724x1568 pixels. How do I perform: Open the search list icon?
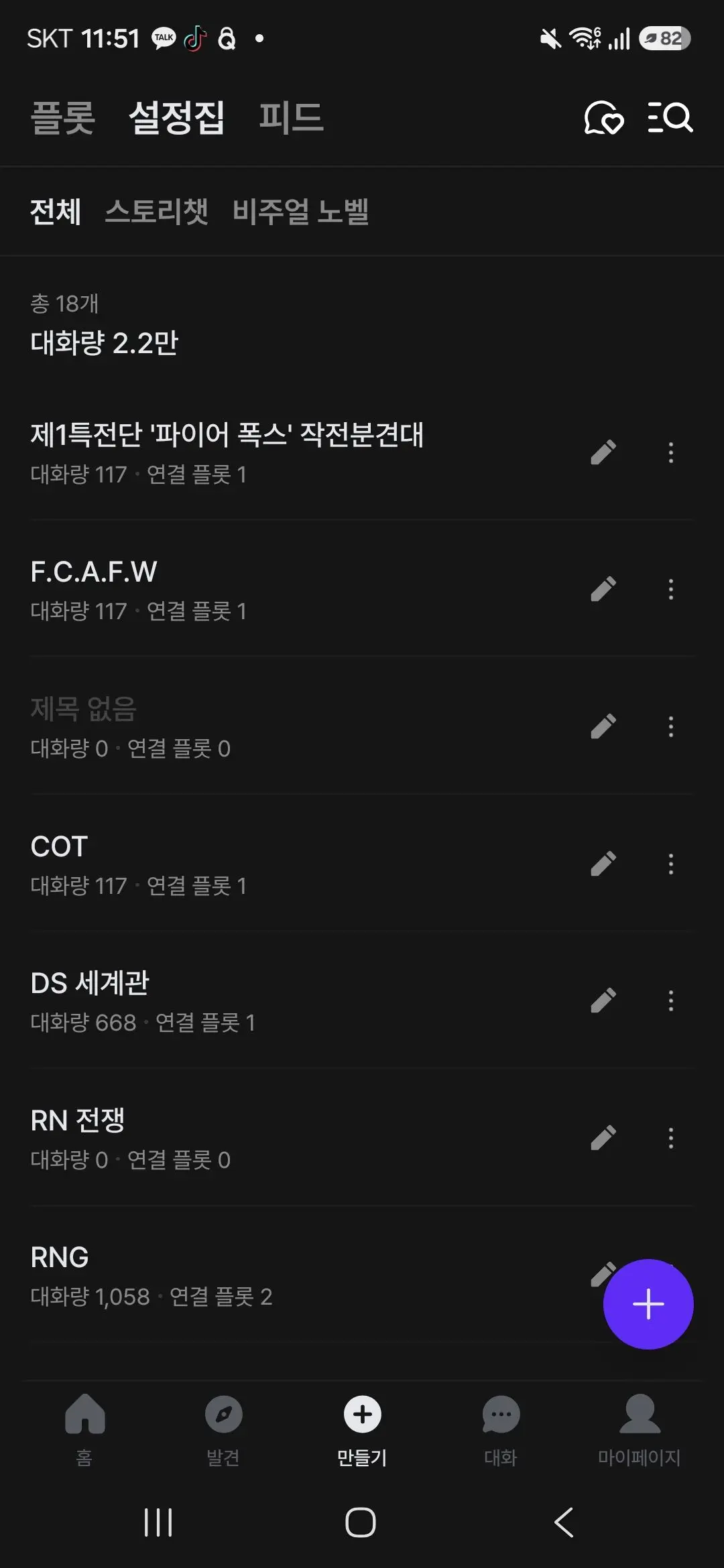[670, 117]
